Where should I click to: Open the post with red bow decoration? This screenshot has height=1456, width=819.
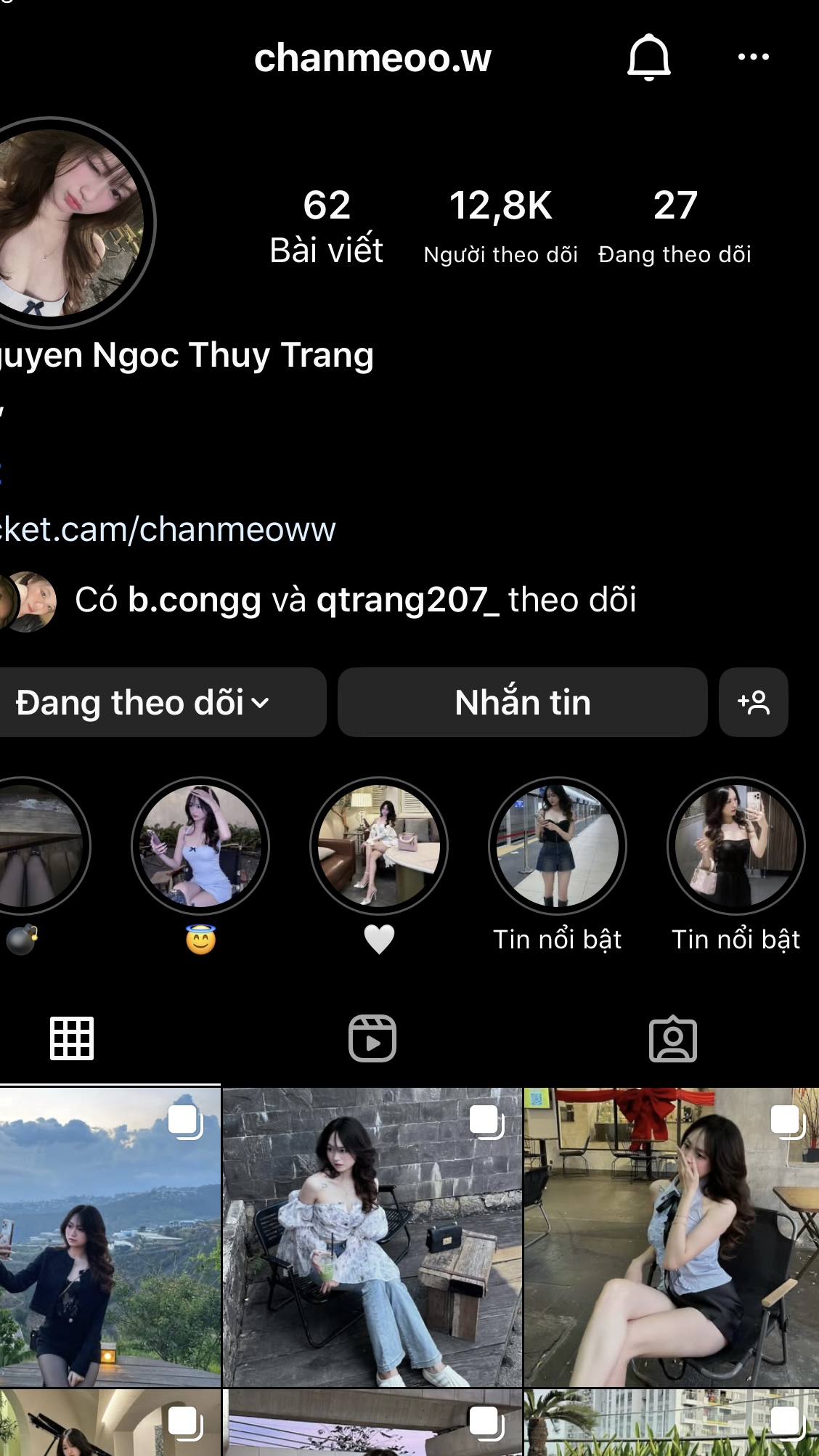(x=671, y=1237)
